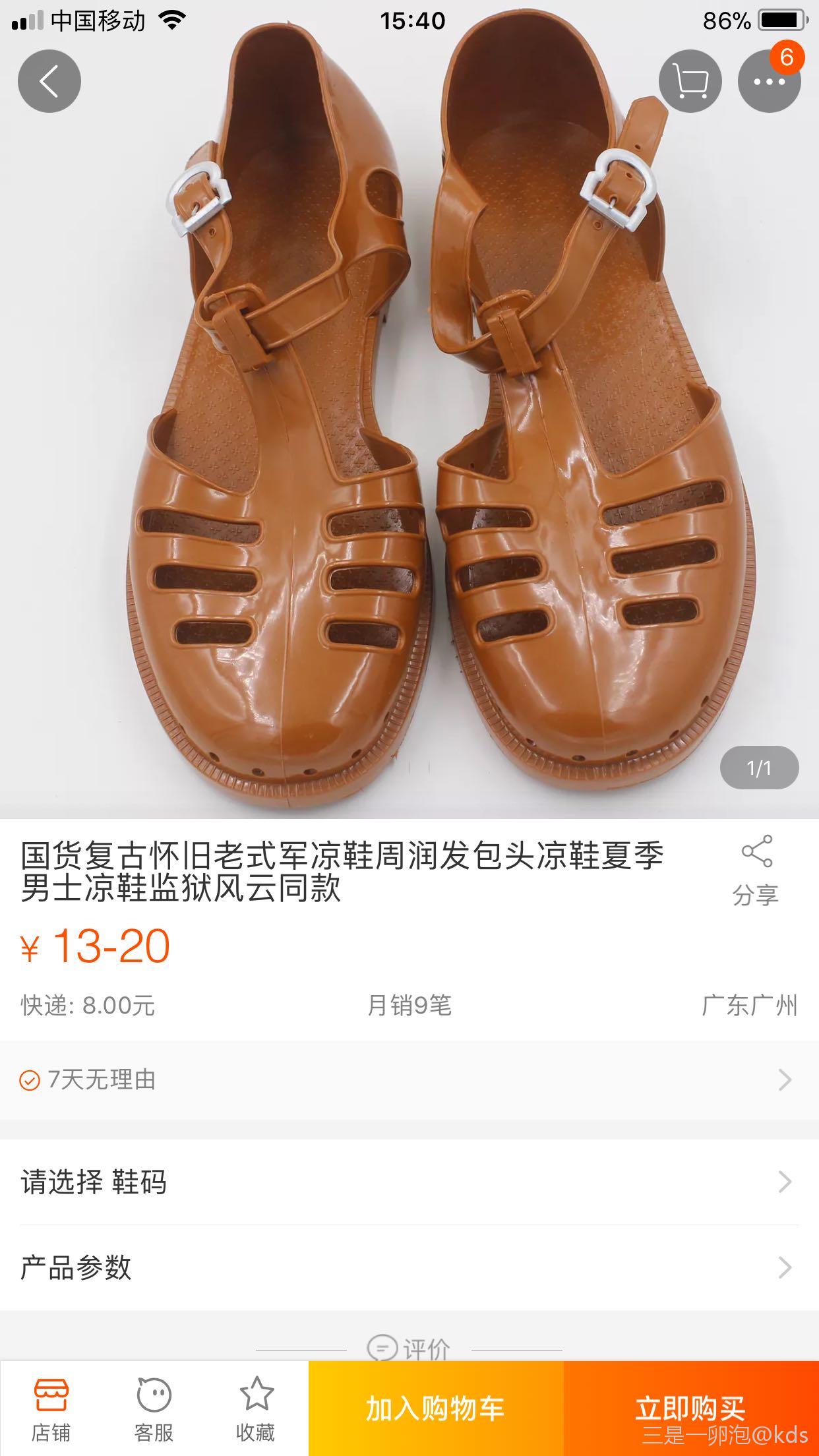Tap the checkmark icon beside 7天无理由
819x1456 pixels.
[28, 1079]
